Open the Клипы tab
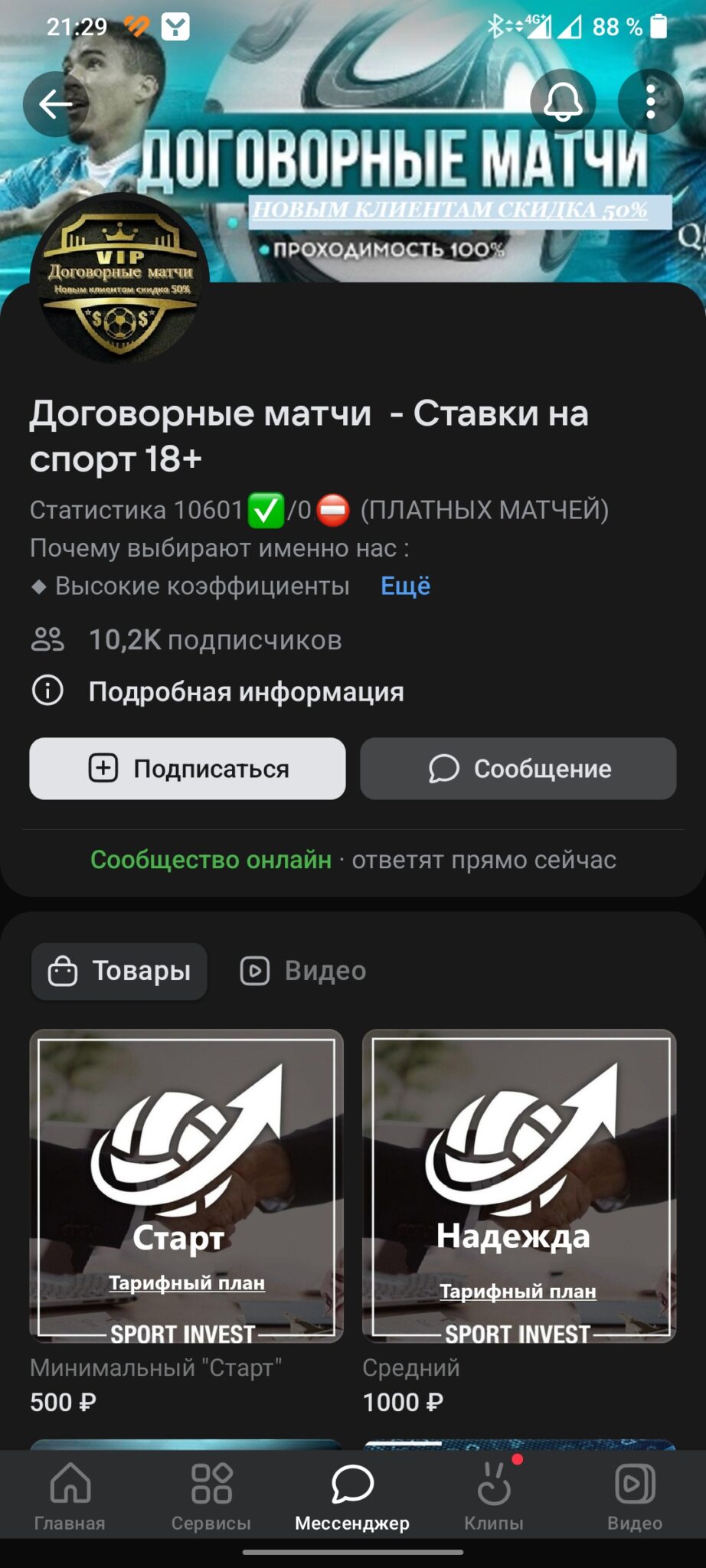Viewport: 706px width, 1568px height. 494,1496
